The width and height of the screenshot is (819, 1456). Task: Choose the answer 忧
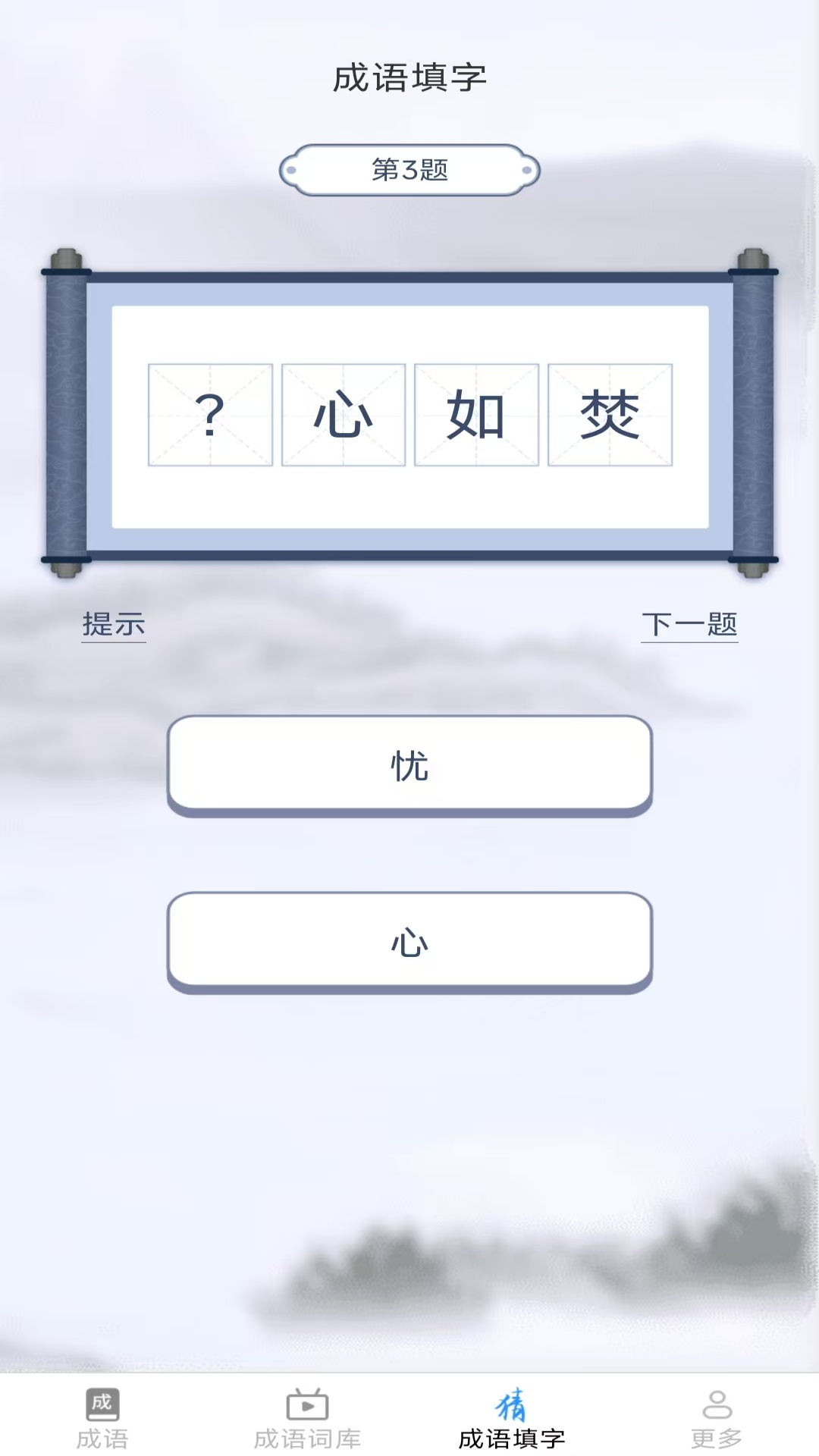[409, 766]
